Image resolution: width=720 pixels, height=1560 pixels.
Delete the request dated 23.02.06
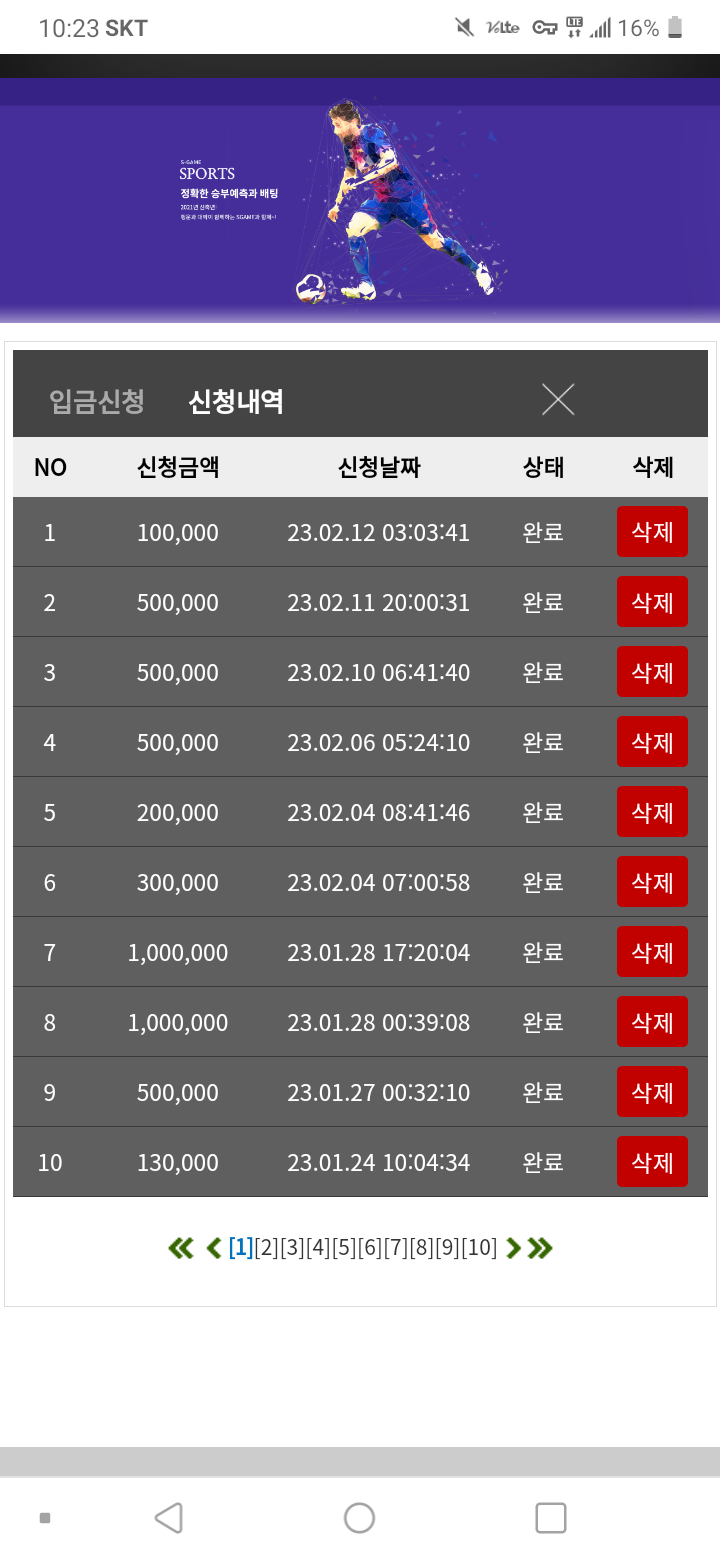pos(652,742)
